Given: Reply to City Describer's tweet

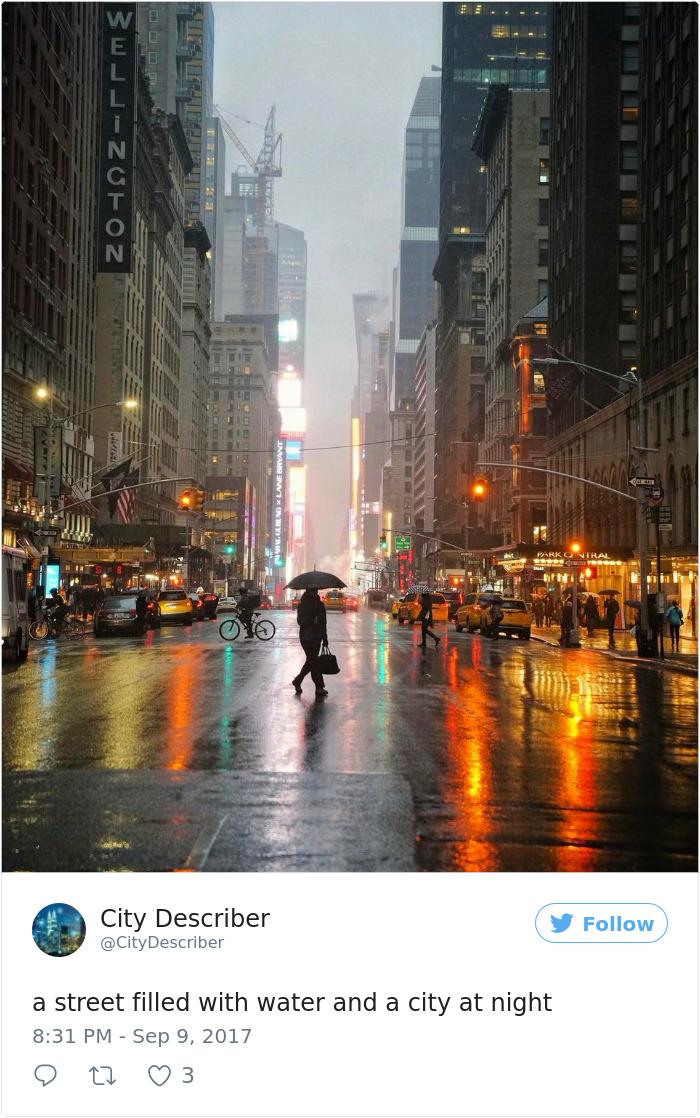Looking at the screenshot, I should (46, 1075).
